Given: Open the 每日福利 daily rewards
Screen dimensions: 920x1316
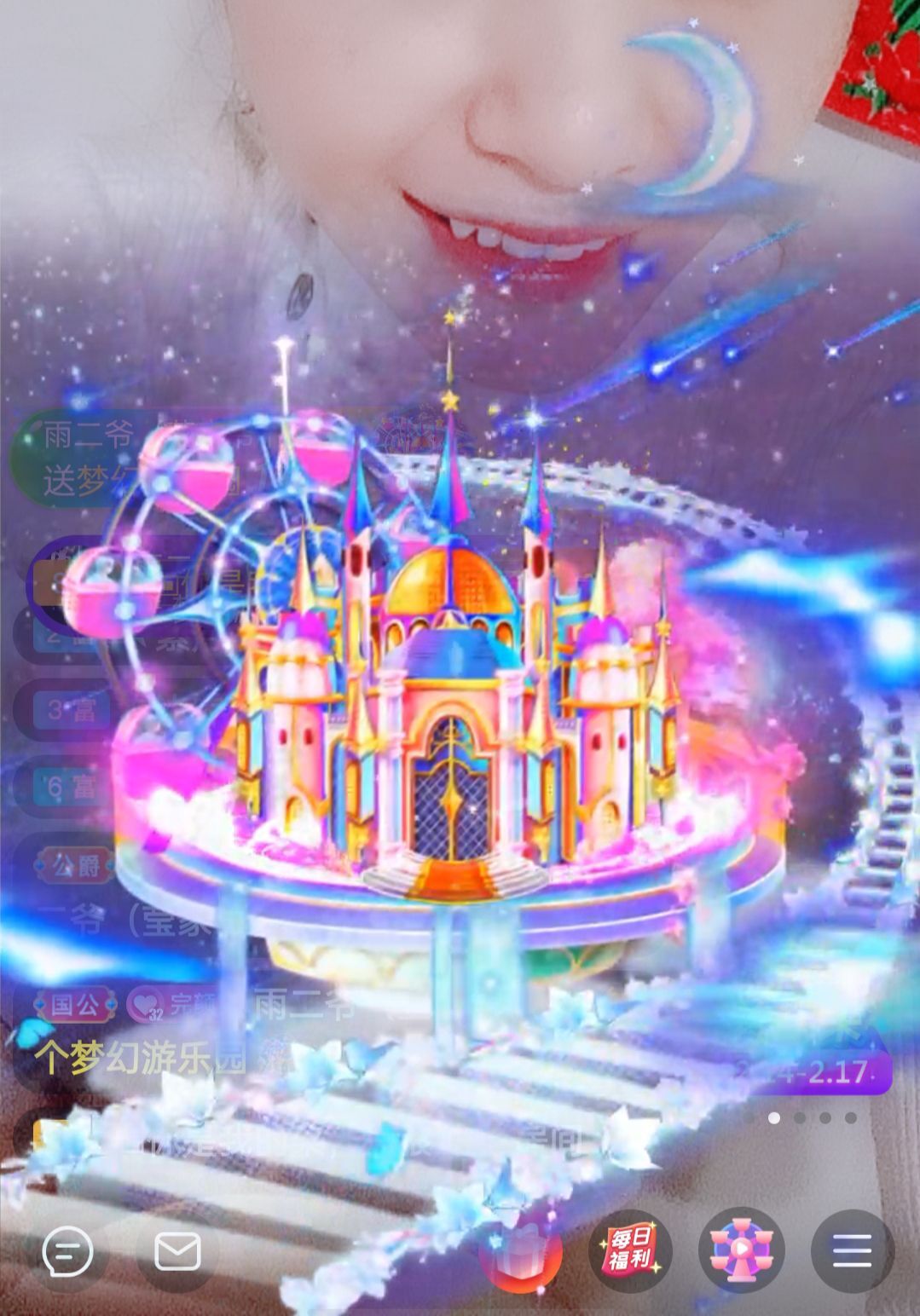Looking at the screenshot, I should 630,1250.
